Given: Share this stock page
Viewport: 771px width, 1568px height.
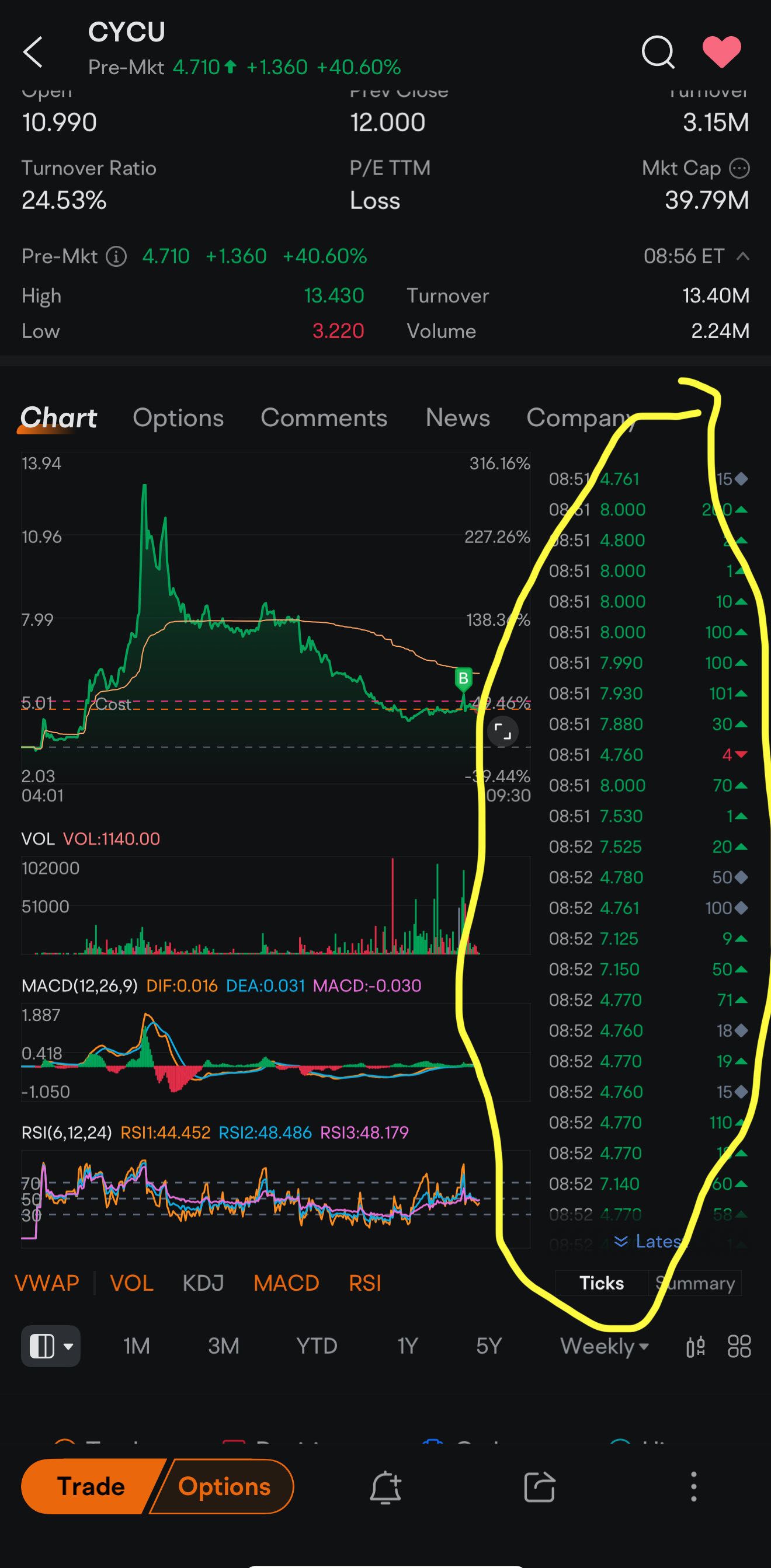Looking at the screenshot, I should (540, 1487).
